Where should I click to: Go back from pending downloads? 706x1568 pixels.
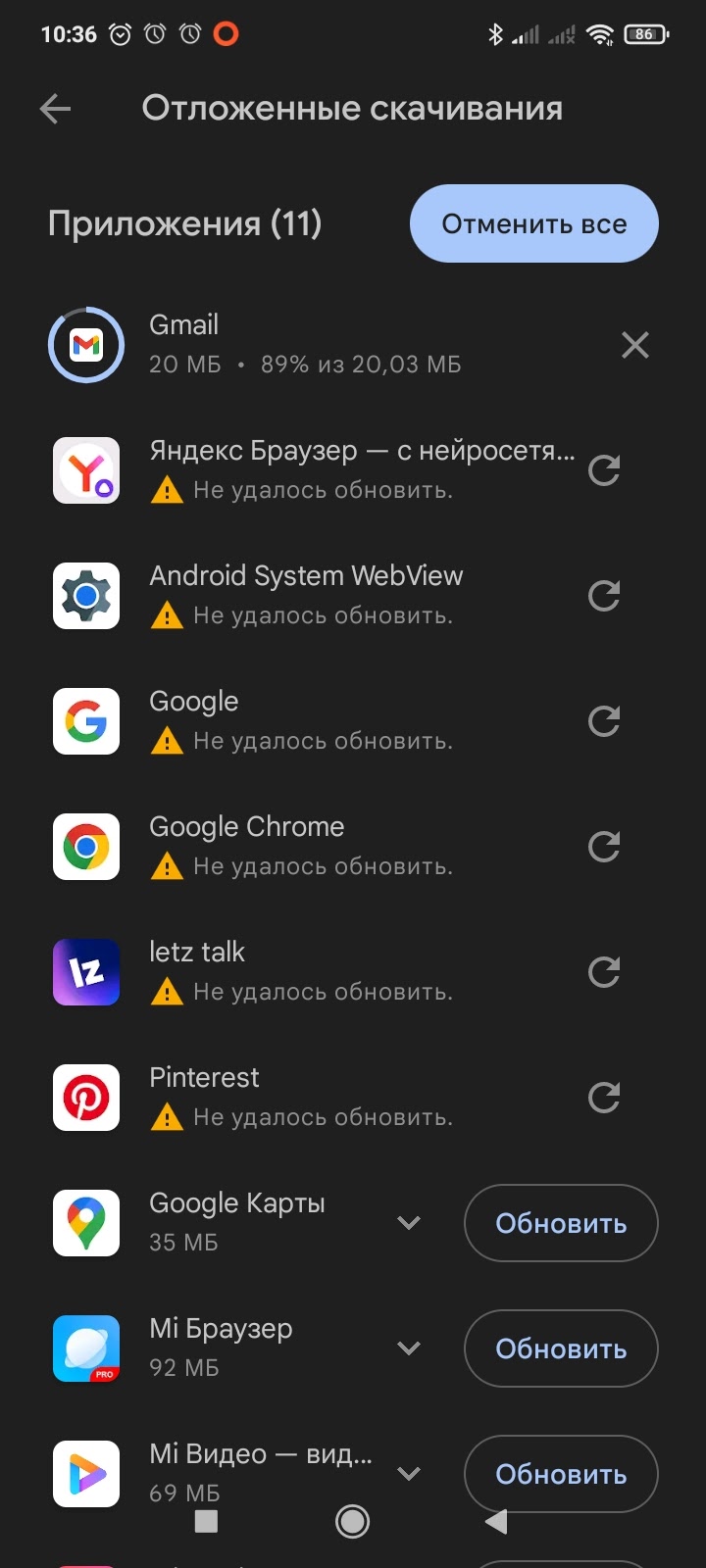[x=56, y=109]
